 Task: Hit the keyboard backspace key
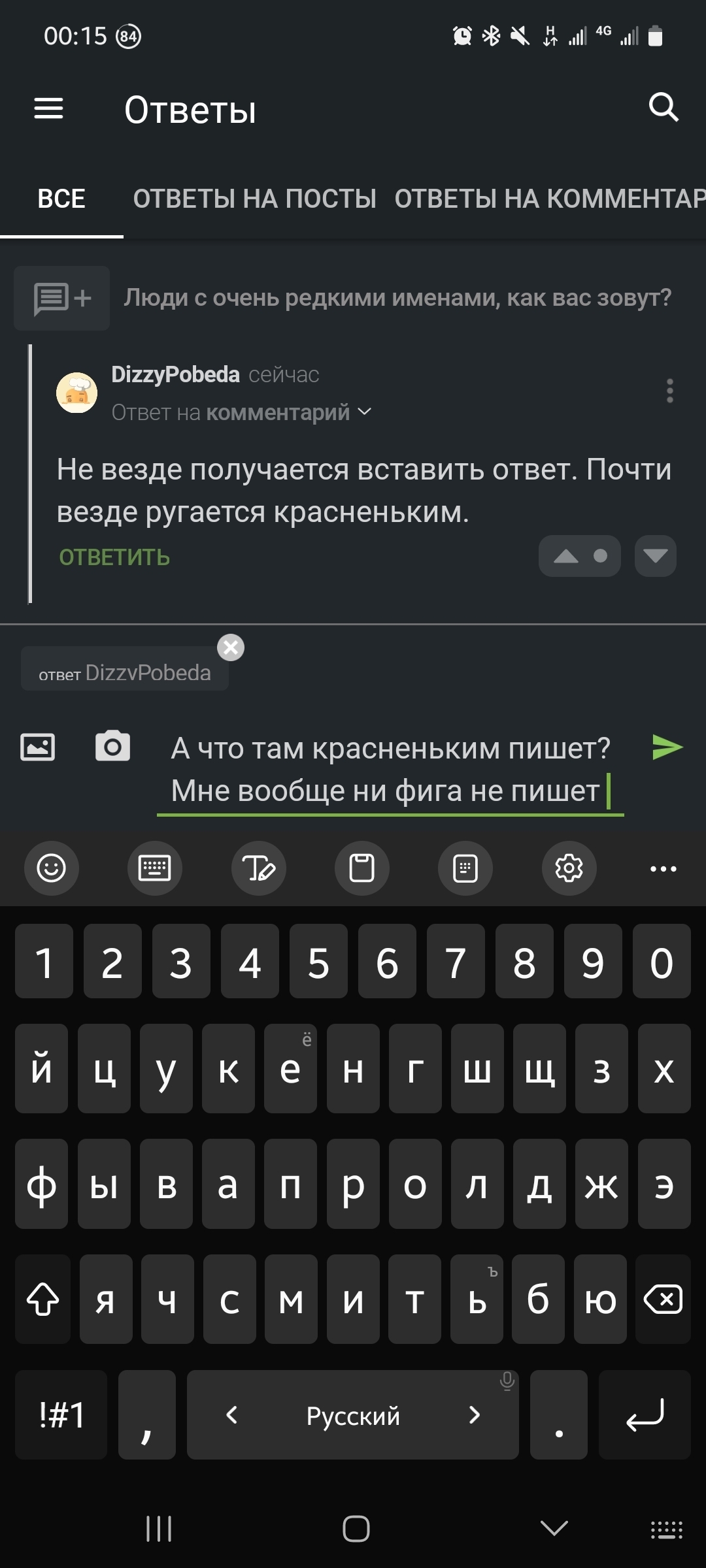[664, 1299]
